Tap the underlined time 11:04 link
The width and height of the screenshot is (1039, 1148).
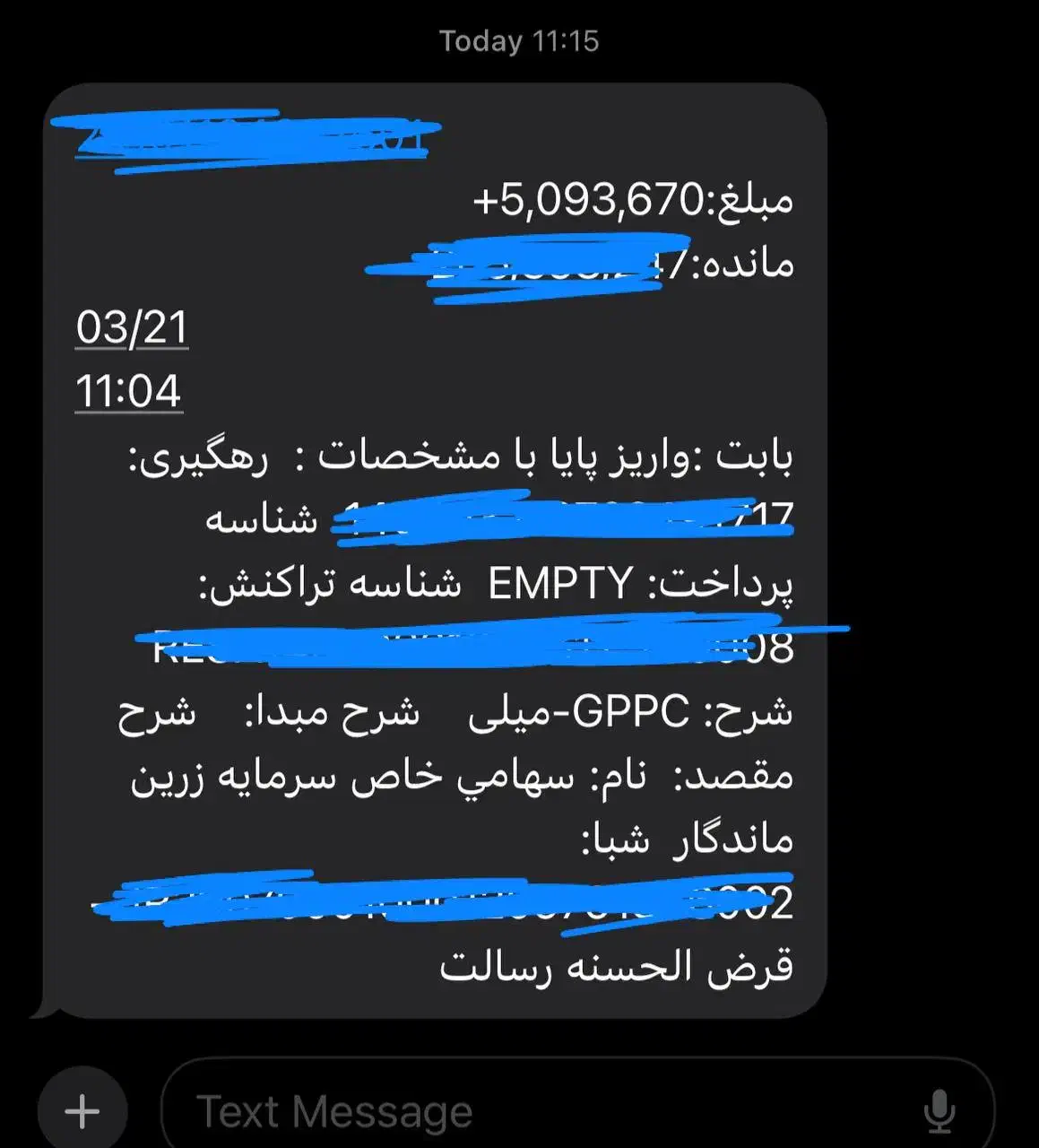pos(130,390)
